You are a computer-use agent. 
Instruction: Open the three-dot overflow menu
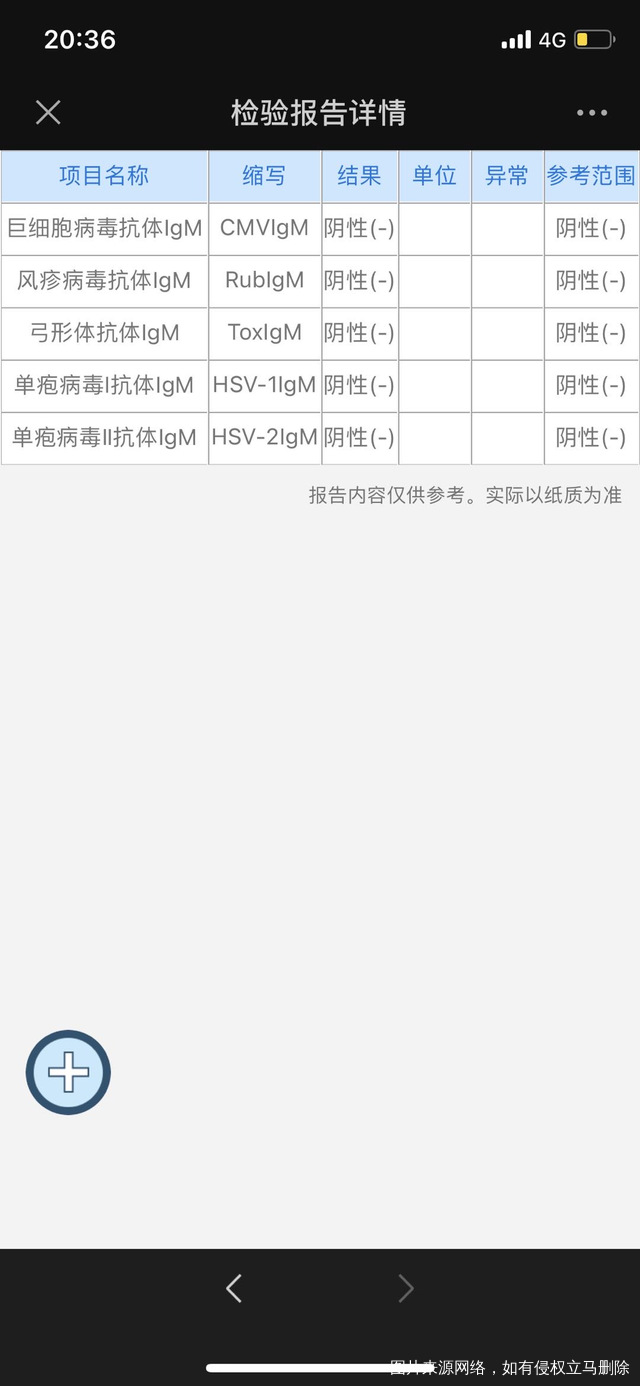(x=592, y=113)
